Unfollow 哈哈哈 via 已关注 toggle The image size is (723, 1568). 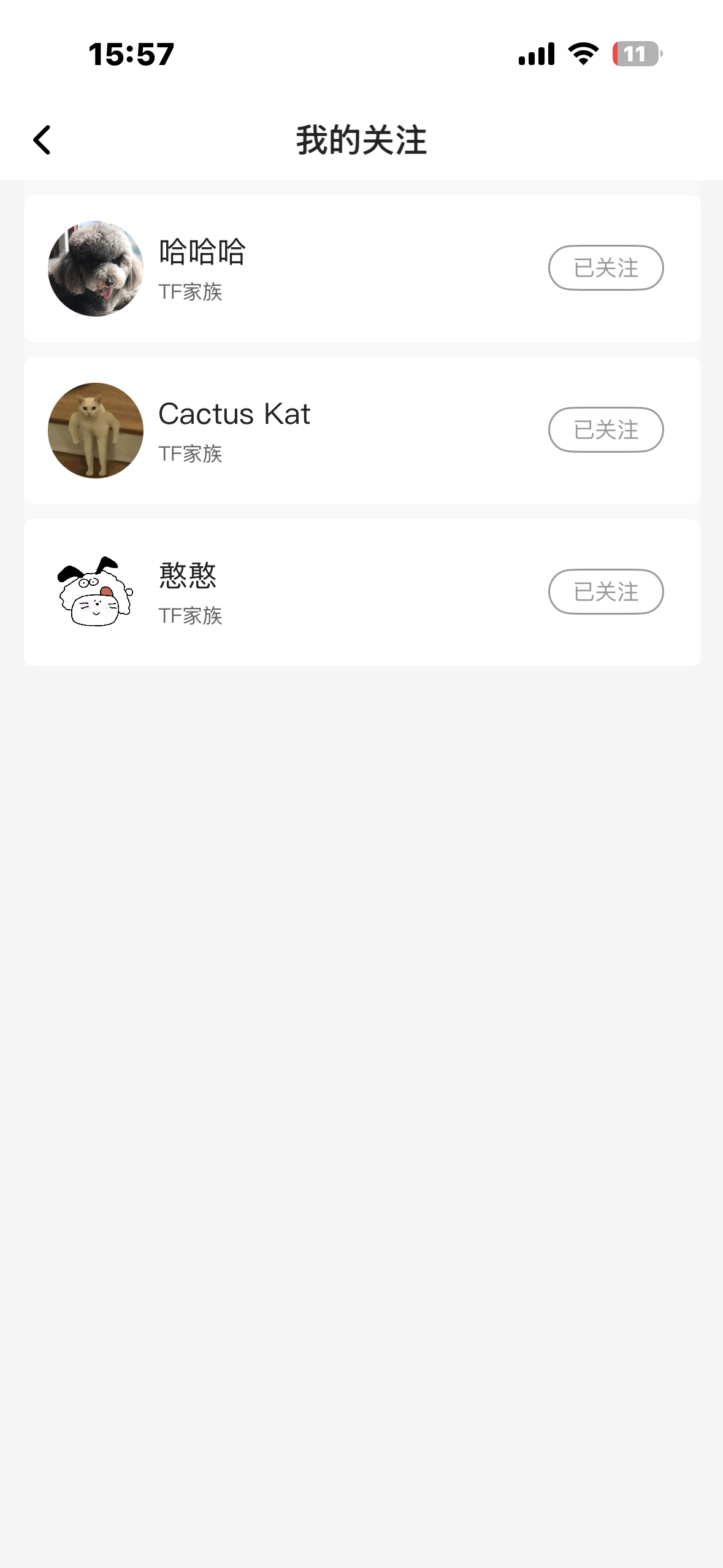(x=605, y=267)
